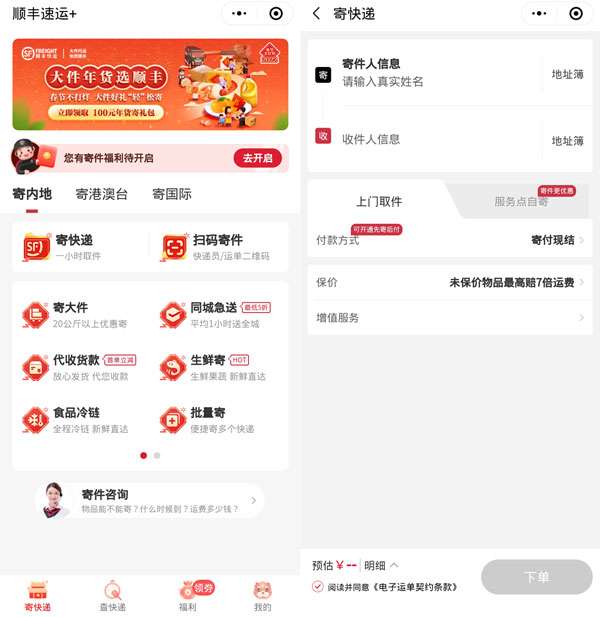This screenshot has height=617, width=600.
Task: Open the 福利 bottom tab
Action: 187,595
